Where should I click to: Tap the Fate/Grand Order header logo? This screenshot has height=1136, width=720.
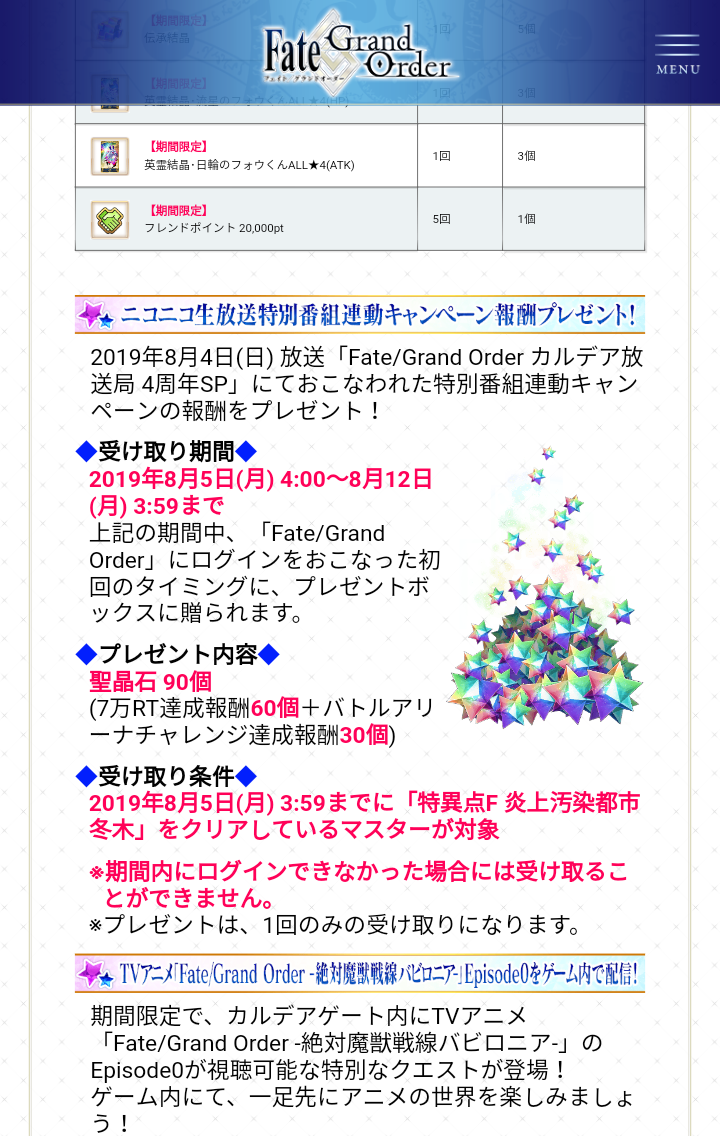(358, 52)
